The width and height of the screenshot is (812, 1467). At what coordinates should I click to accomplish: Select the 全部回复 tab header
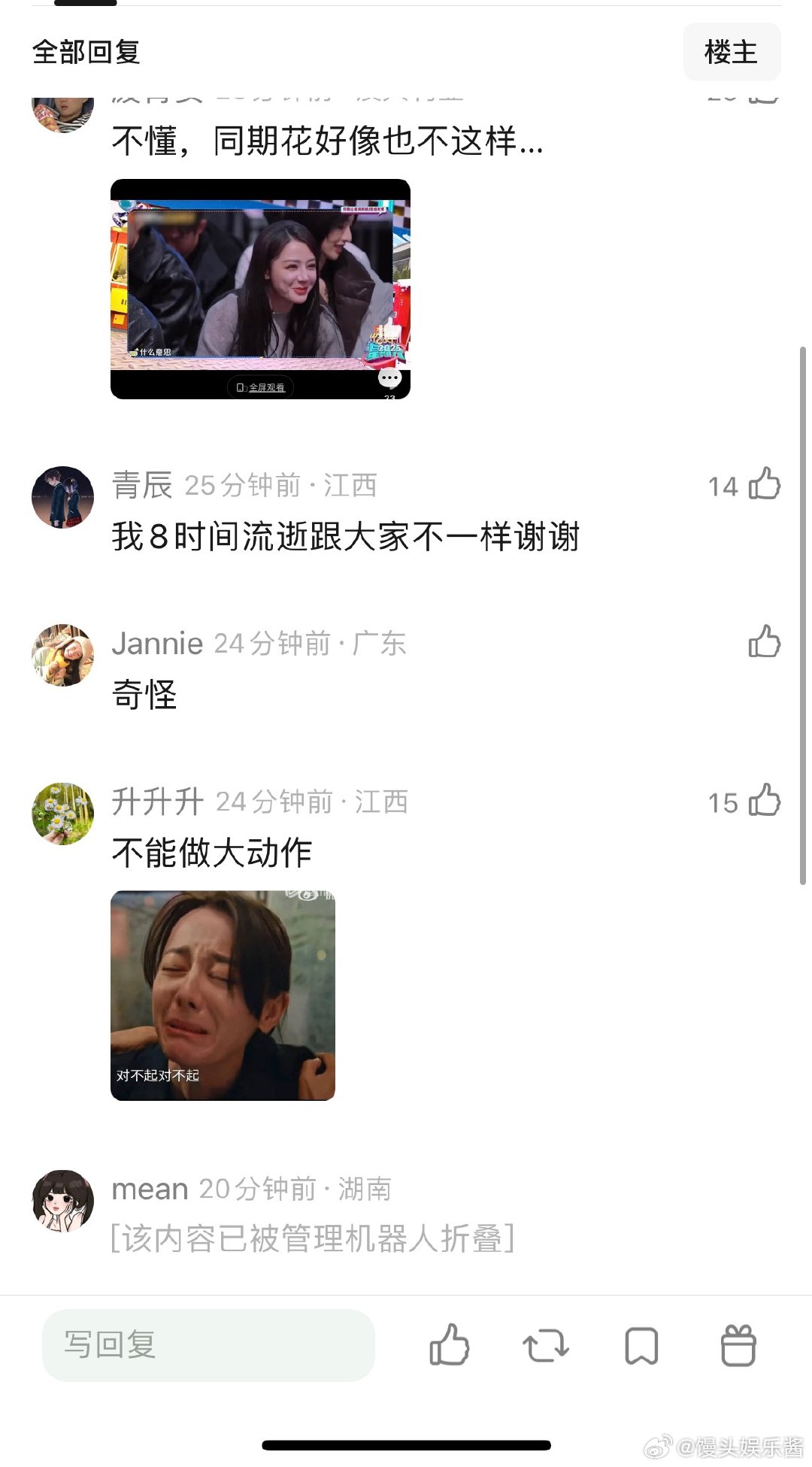85,53
